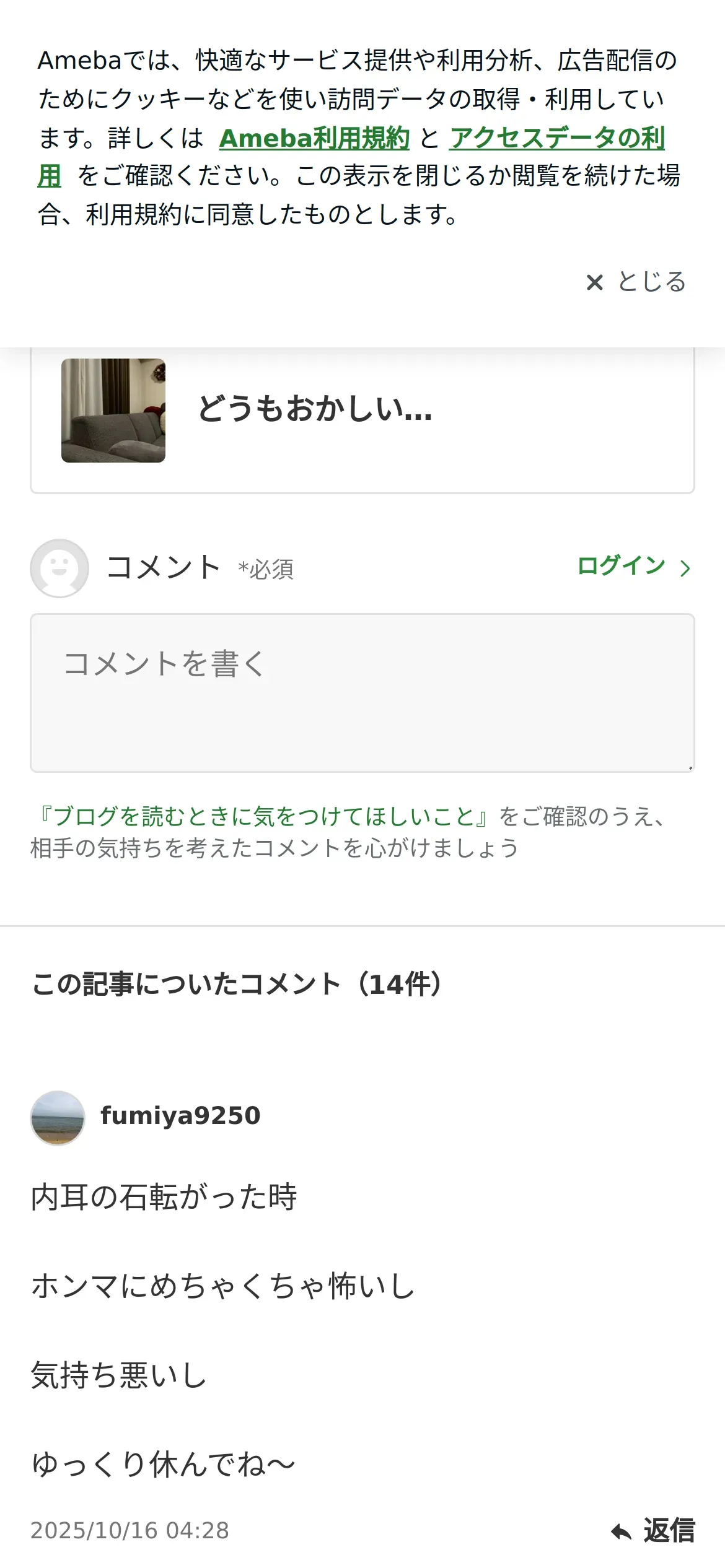Open ブログを読むときに気をつけてほしいこと guidelines
The width and height of the screenshot is (725, 1568).
263,816
